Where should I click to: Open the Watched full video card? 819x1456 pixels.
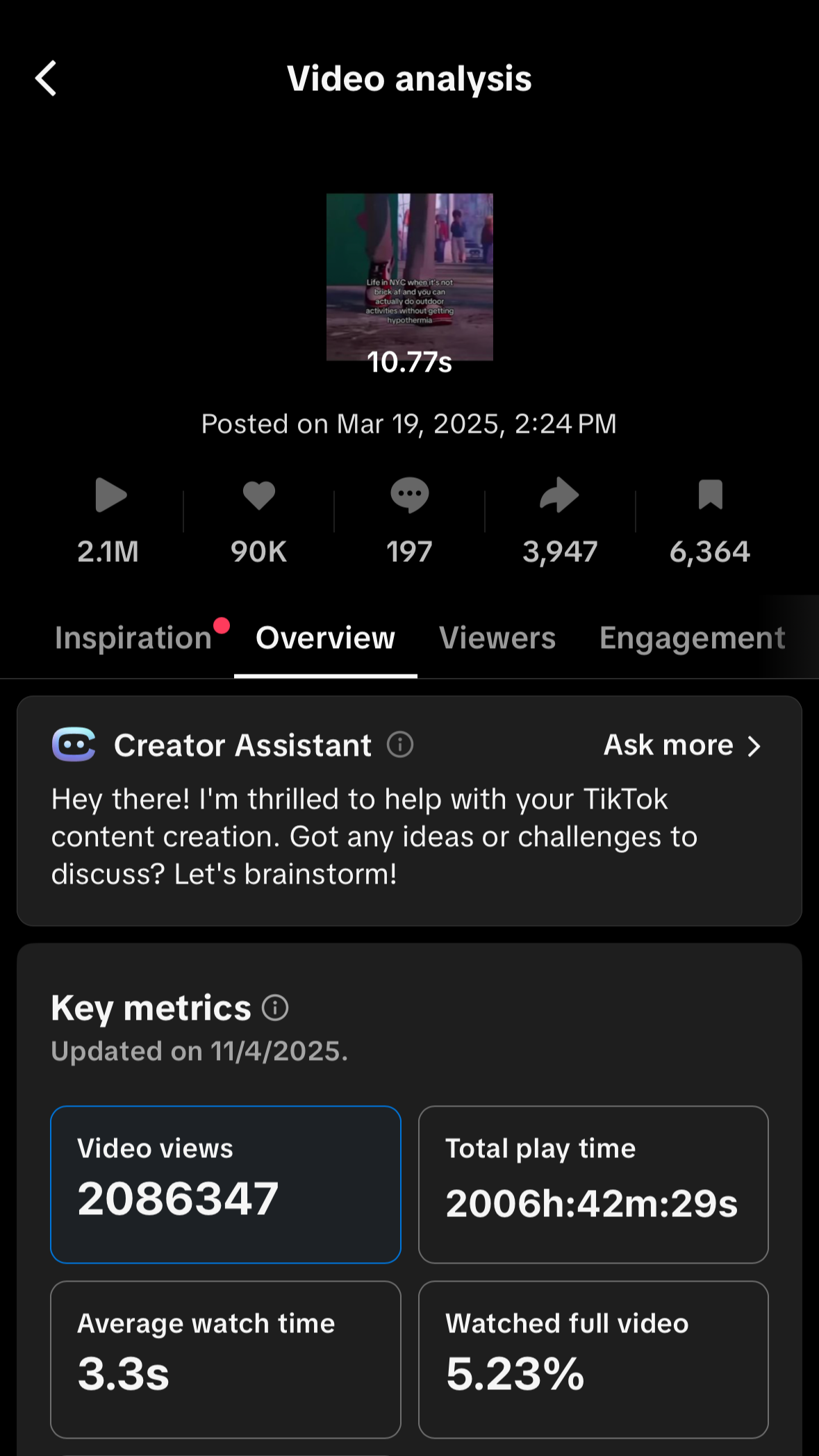[x=593, y=1359]
